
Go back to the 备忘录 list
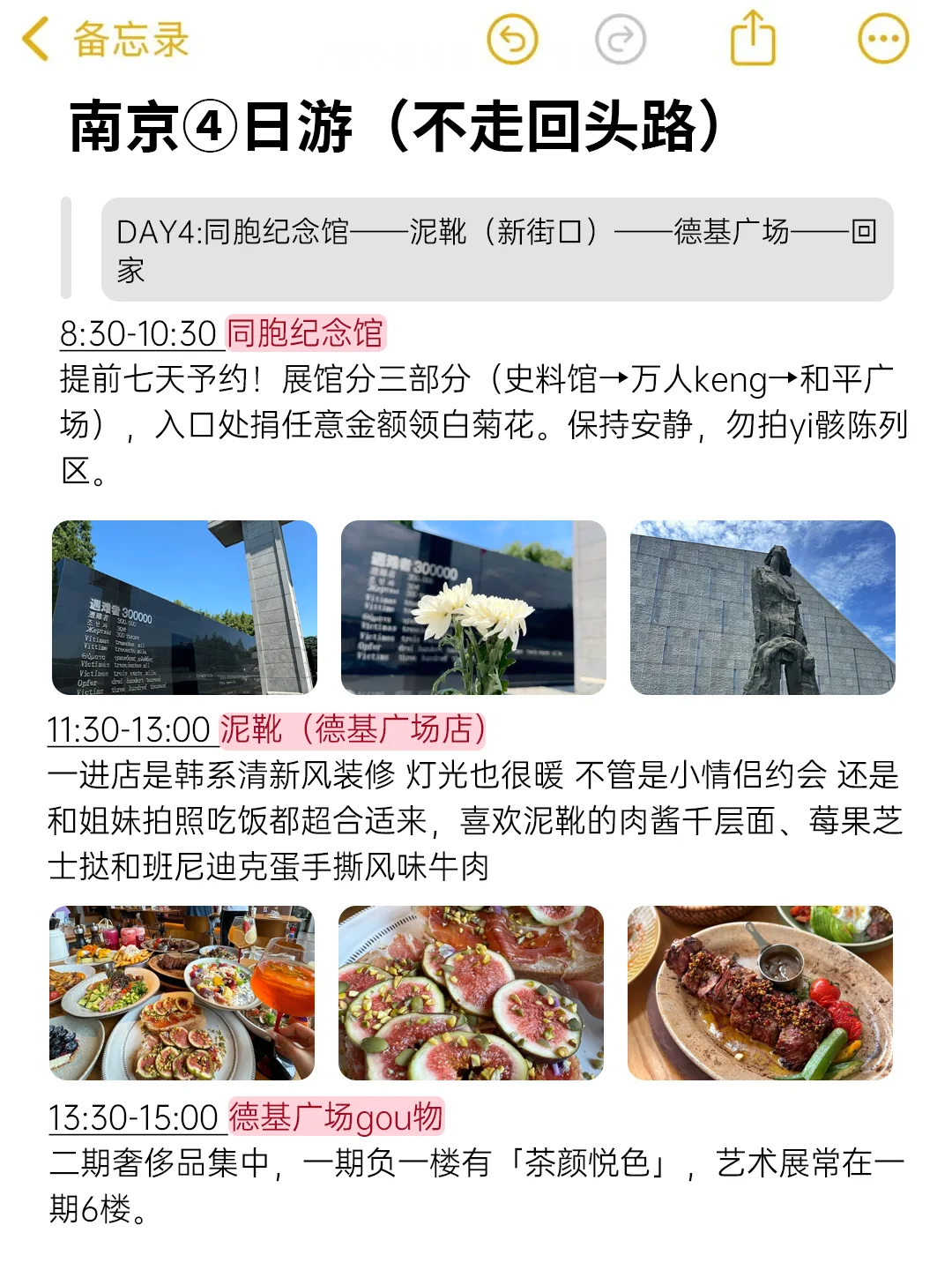click(104, 40)
